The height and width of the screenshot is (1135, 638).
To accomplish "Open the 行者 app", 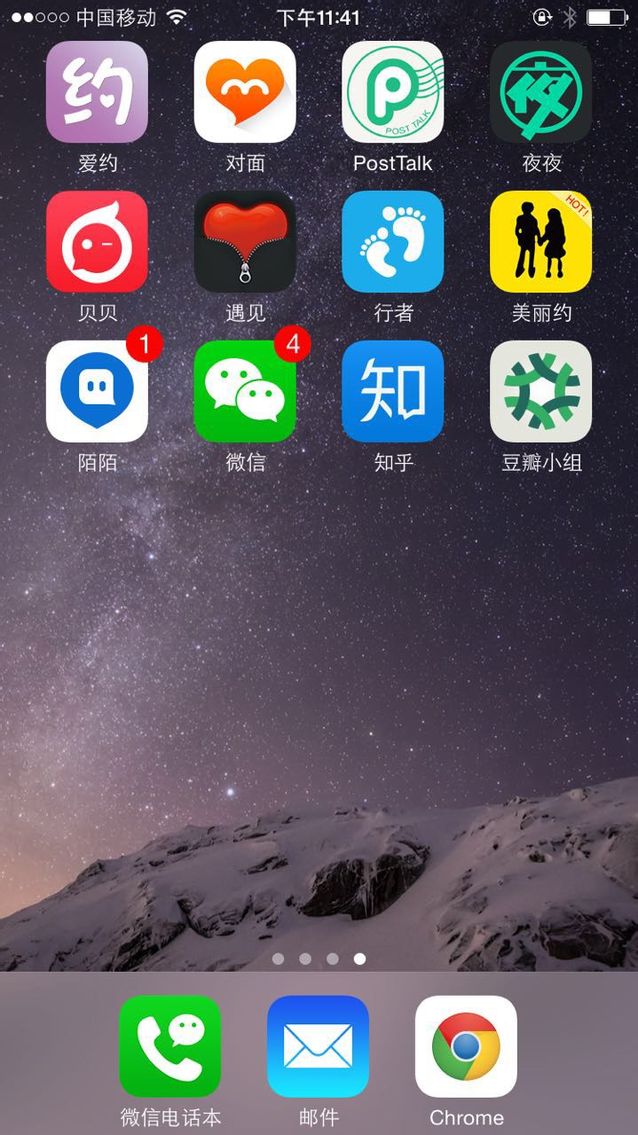I will click(x=393, y=242).
